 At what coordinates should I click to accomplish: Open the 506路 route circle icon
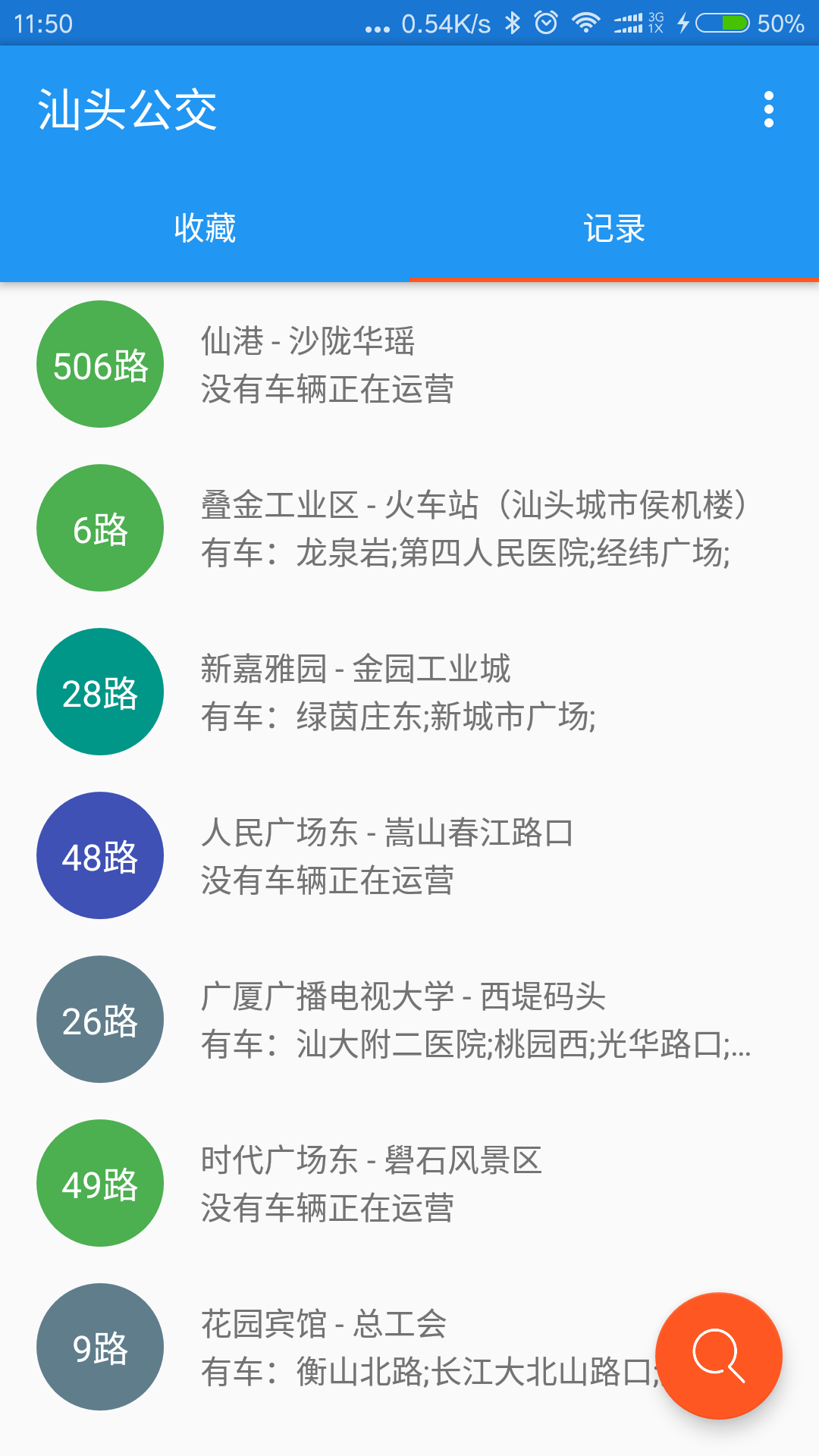pyautogui.click(x=99, y=364)
